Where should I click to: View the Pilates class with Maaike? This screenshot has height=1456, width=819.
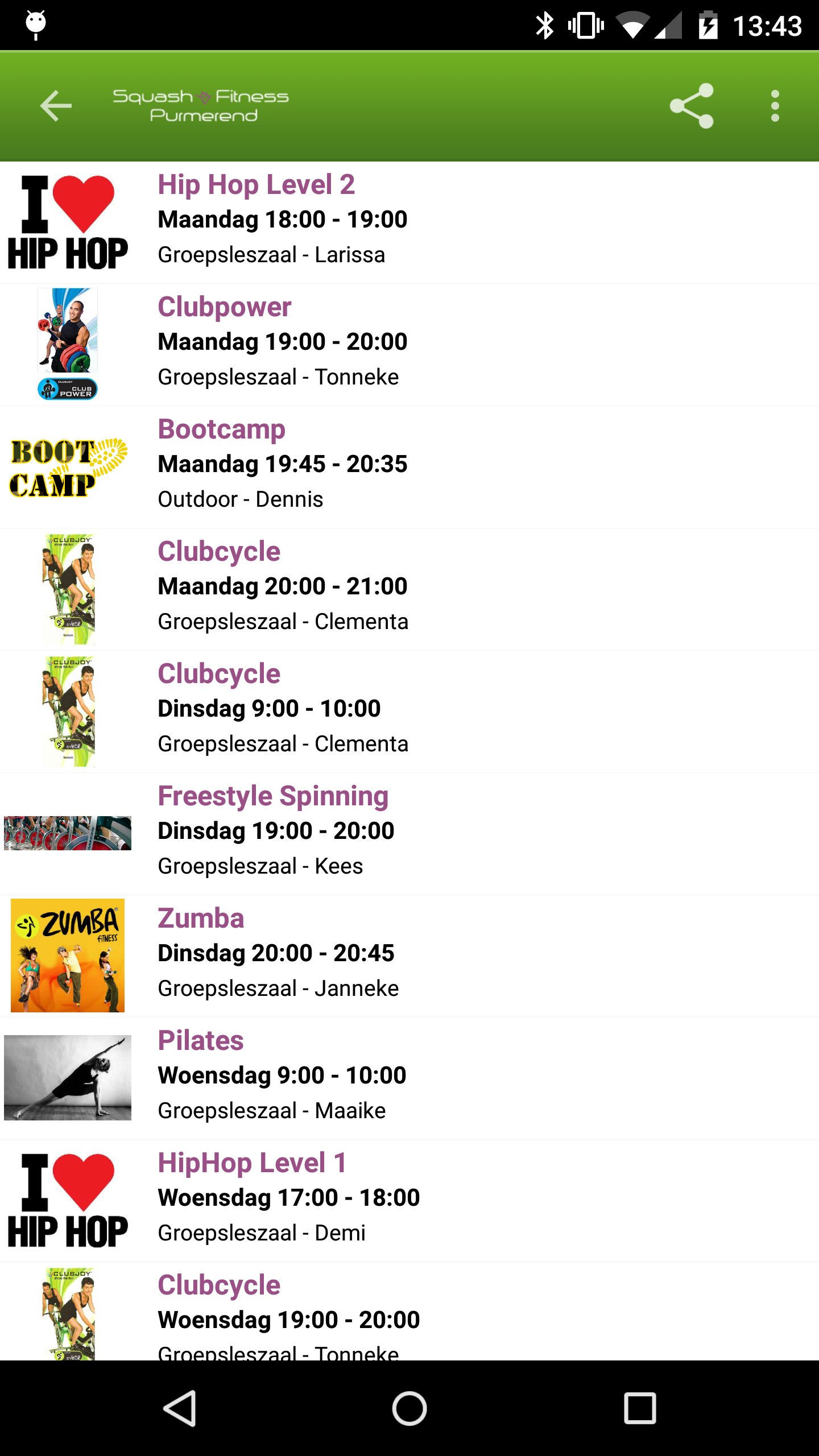tap(409, 1078)
